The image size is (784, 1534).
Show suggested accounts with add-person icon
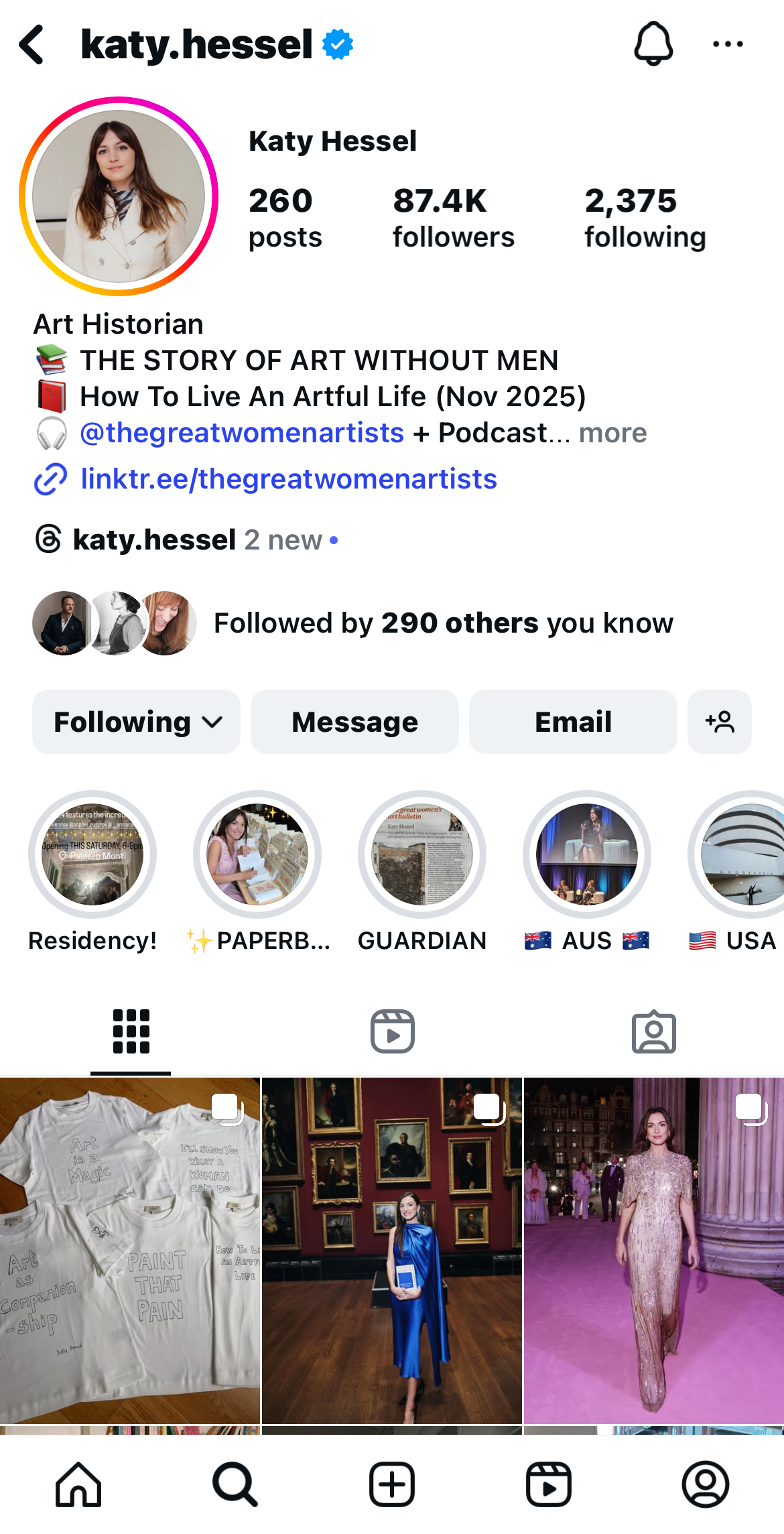(x=719, y=722)
